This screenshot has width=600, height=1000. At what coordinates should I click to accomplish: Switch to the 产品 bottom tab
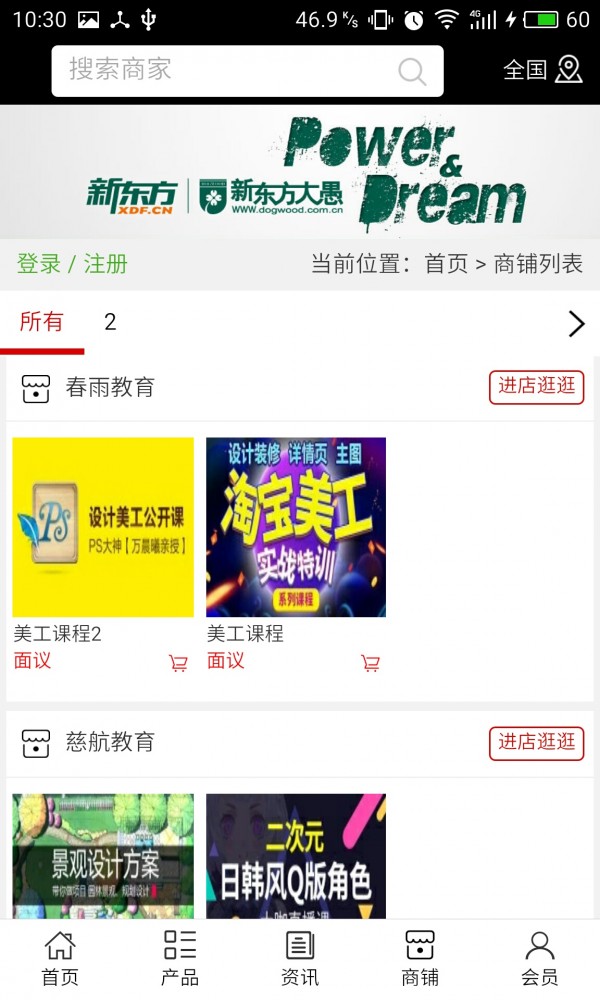click(180, 958)
